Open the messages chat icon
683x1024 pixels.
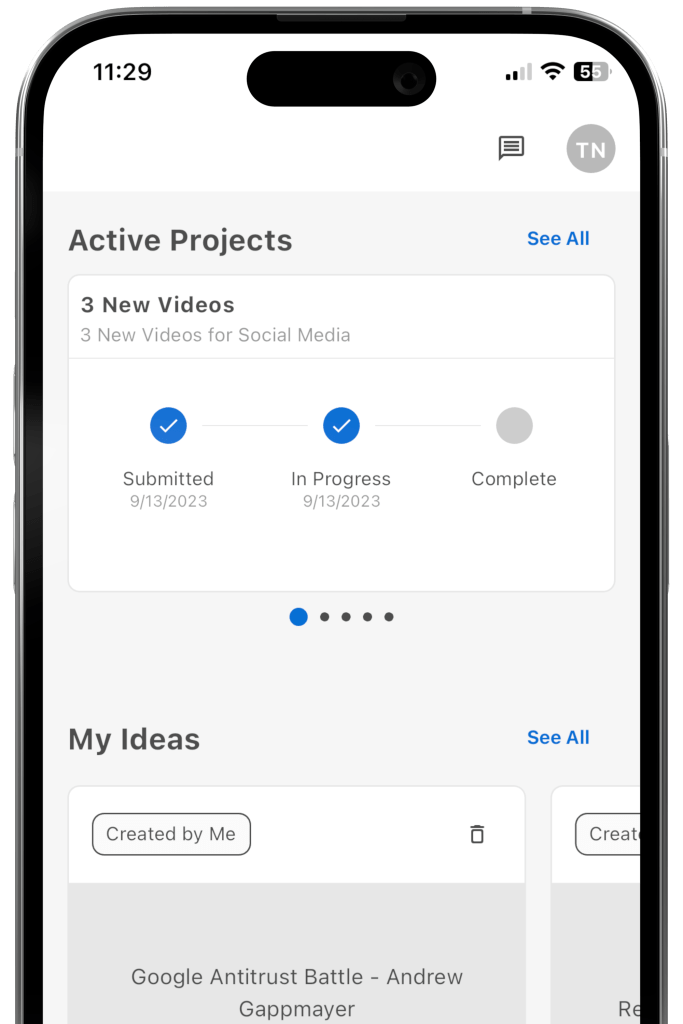click(x=511, y=148)
